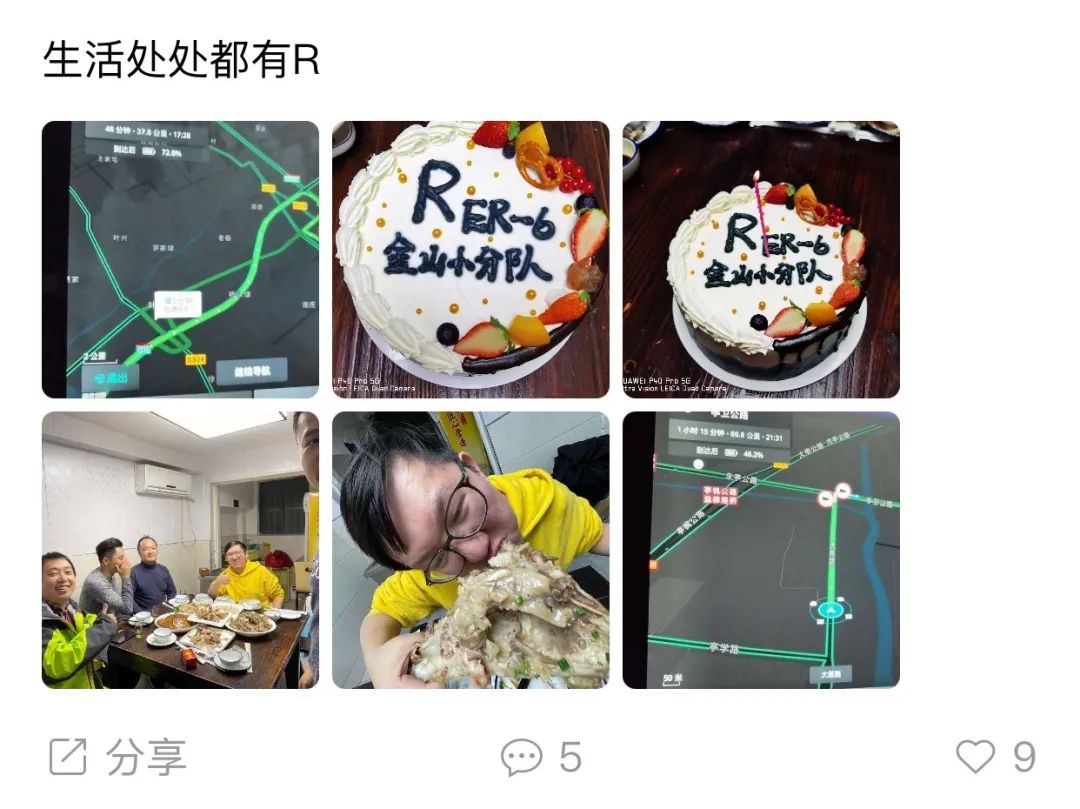The image size is (1080, 809).
Task: Open the first navigation map photo
Action: [x=180, y=260]
